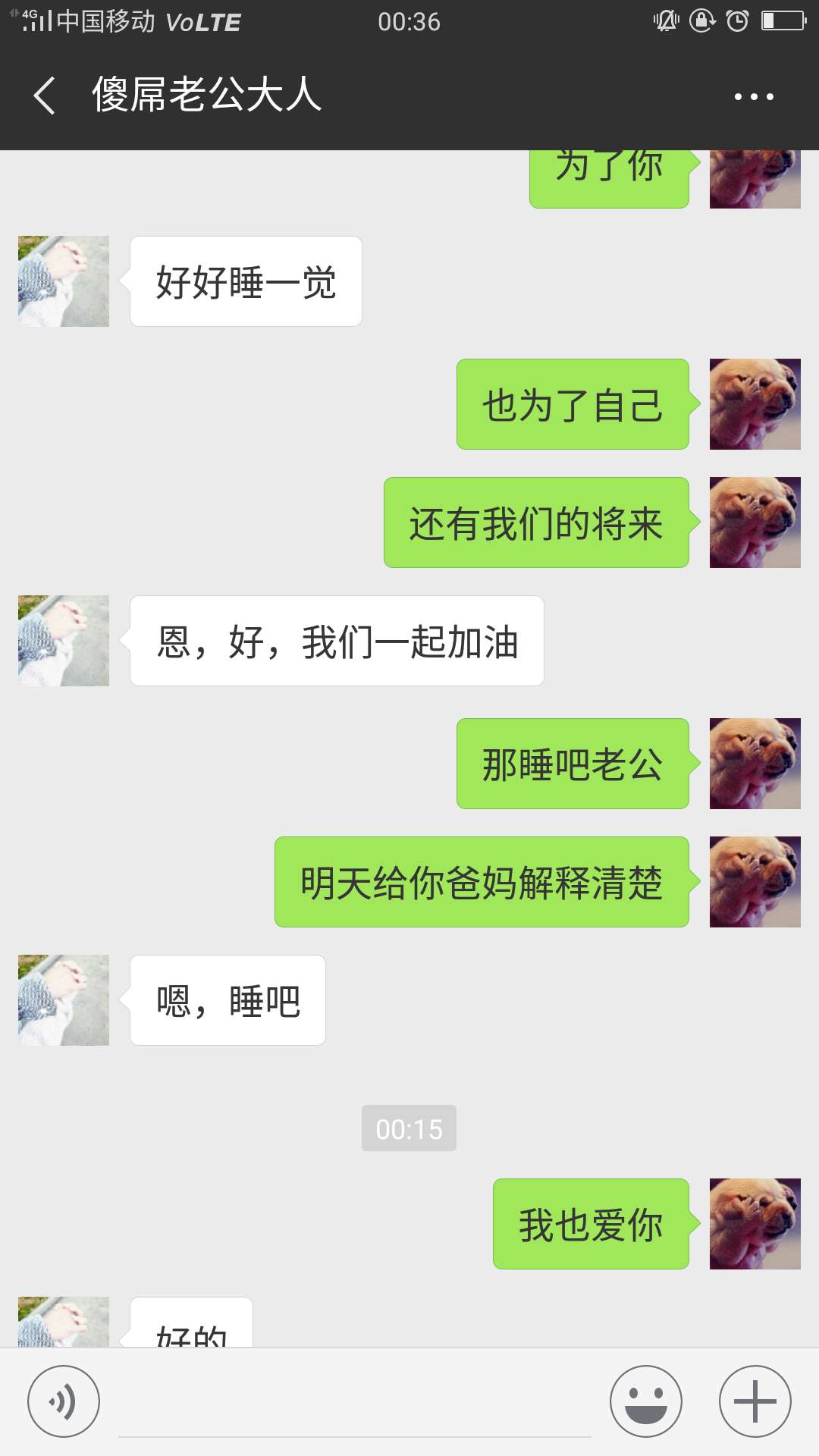The height and width of the screenshot is (1456, 819).
Task: Tap the contact's avatar beside 嗯，睡吧
Action: [64, 999]
